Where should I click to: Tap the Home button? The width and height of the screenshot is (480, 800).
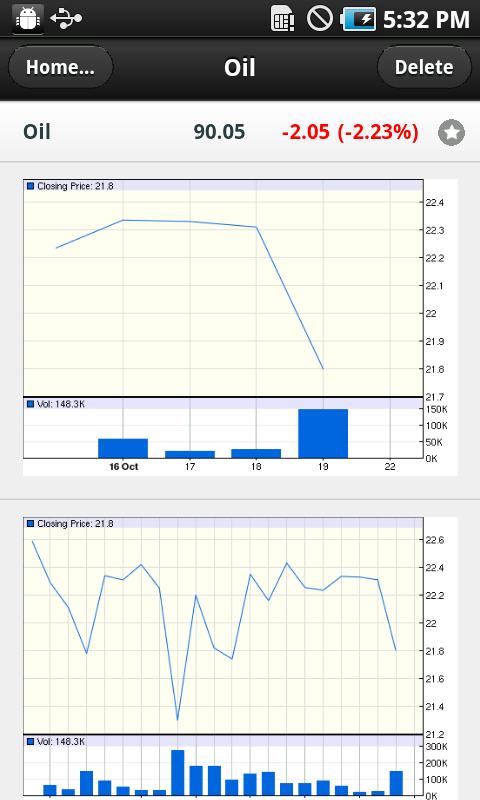click(x=60, y=67)
